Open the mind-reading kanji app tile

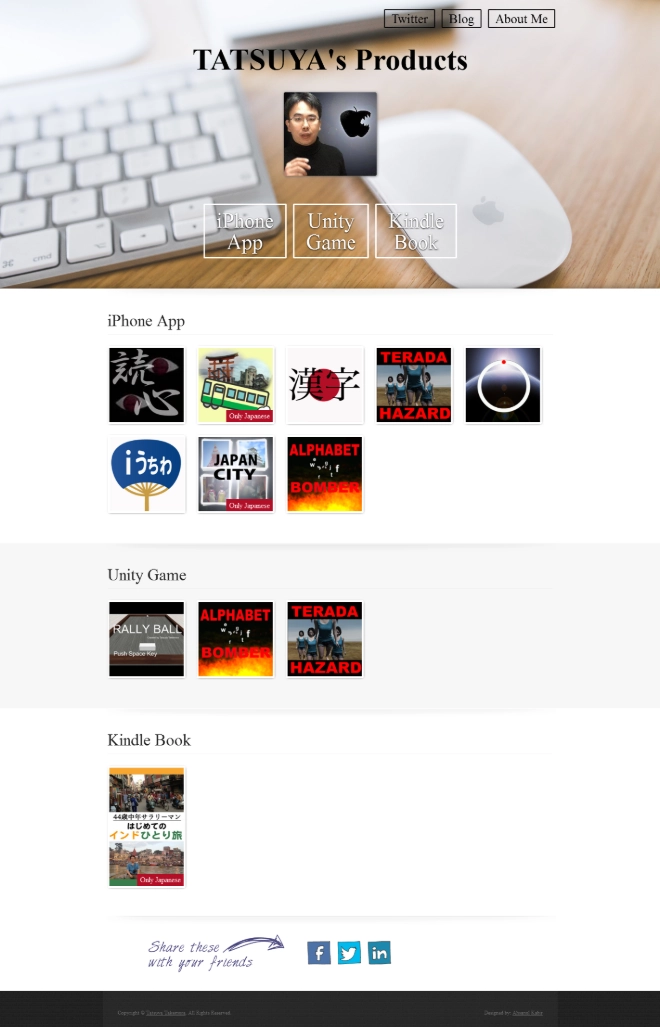point(147,385)
